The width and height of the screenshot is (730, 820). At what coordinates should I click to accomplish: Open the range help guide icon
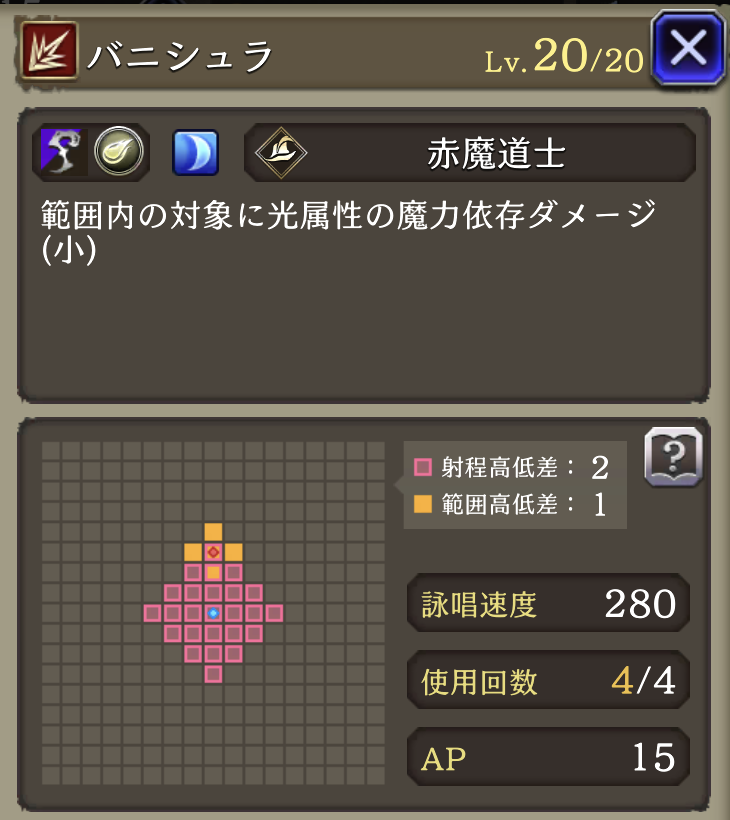673,458
